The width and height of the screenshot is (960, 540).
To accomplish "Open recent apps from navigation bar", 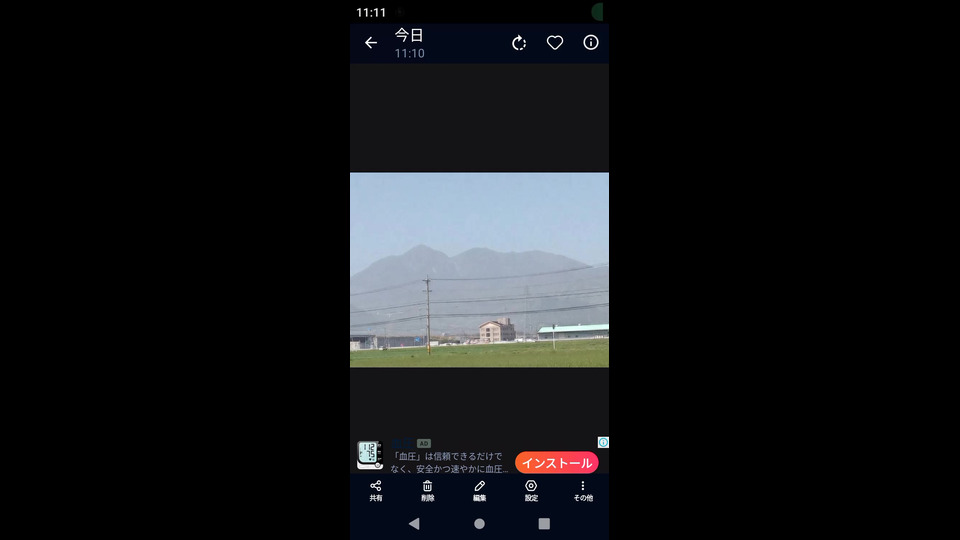I will click(544, 523).
